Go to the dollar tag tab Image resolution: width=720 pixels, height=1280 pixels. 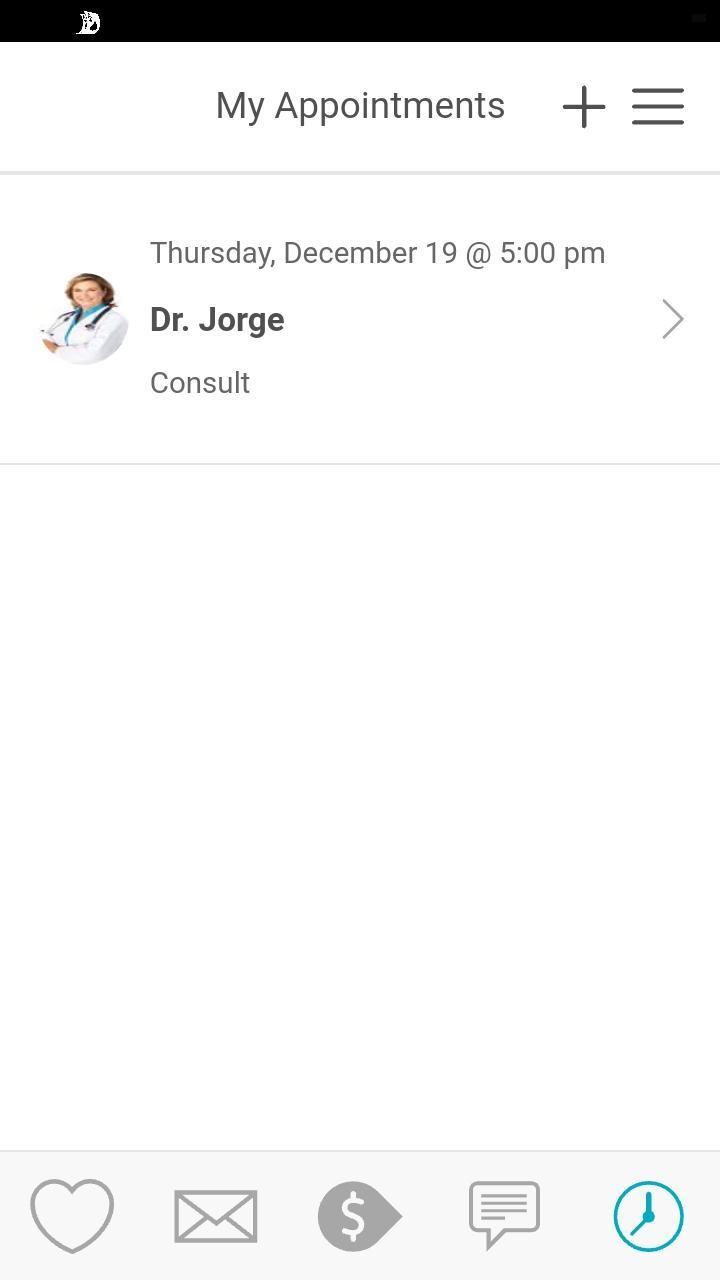(x=359, y=1215)
